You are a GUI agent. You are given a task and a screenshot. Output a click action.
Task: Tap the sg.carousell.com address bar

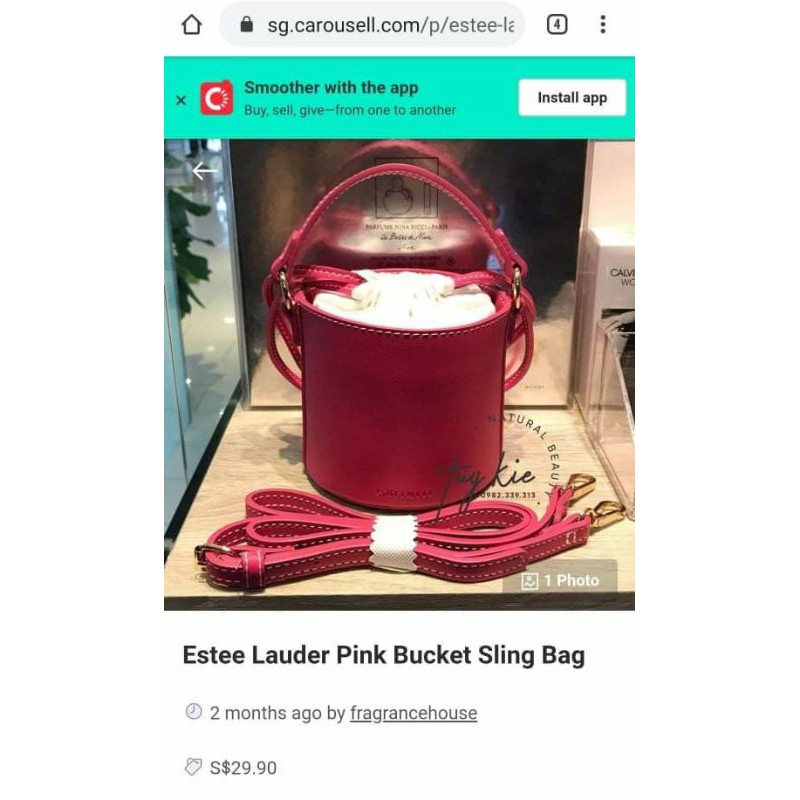[372, 24]
